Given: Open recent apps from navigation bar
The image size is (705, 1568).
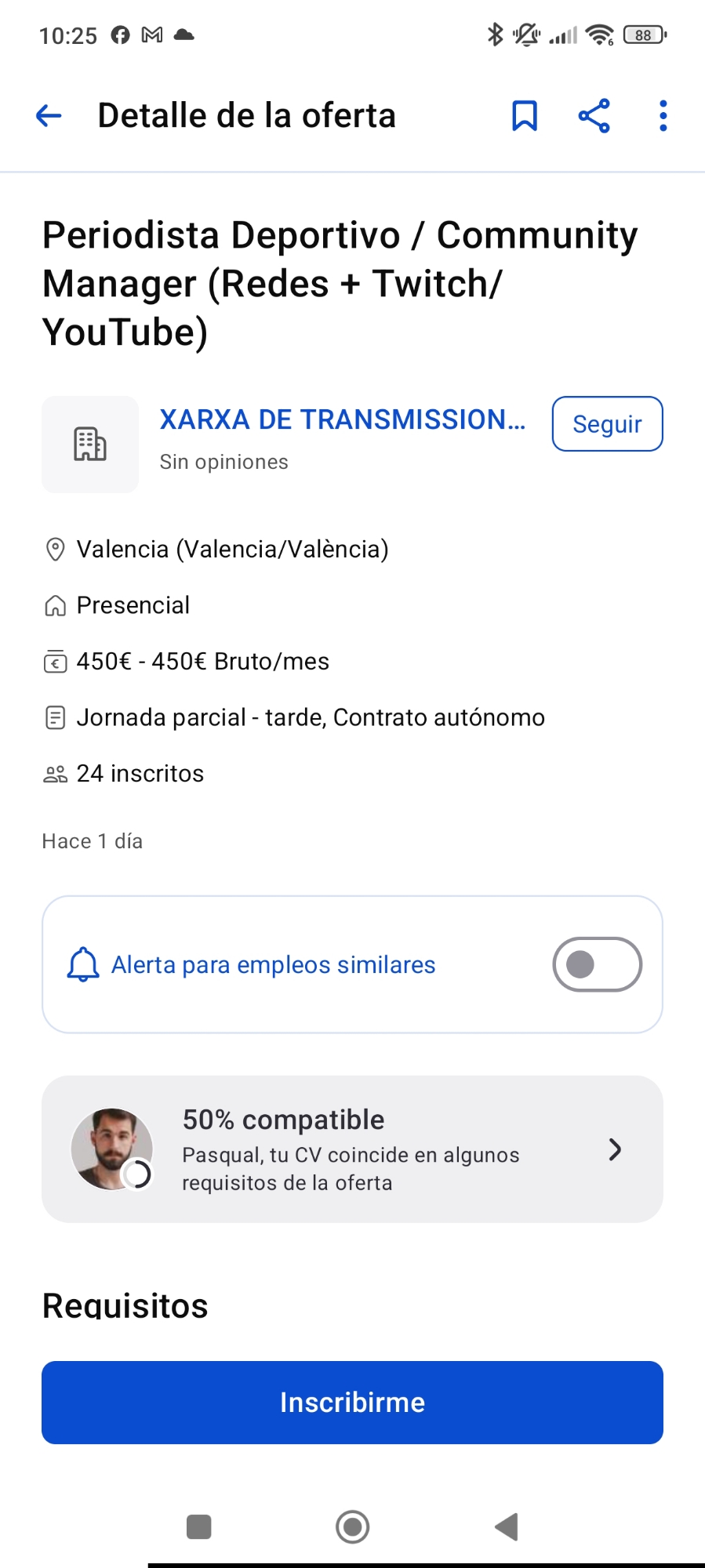Looking at the screenshot, I should [199, 1526].
